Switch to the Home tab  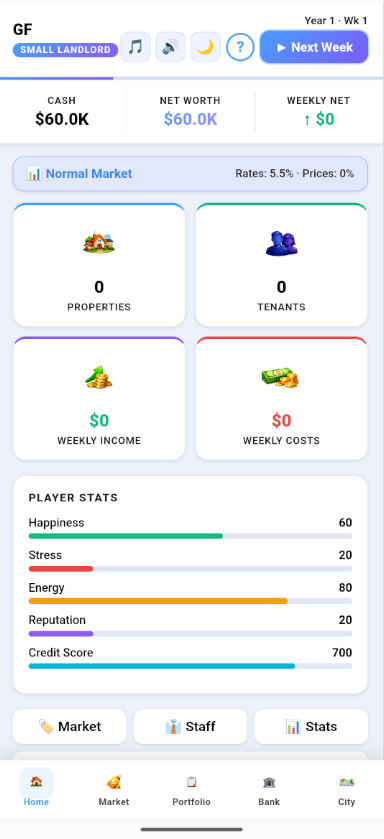tap(36, 788)
